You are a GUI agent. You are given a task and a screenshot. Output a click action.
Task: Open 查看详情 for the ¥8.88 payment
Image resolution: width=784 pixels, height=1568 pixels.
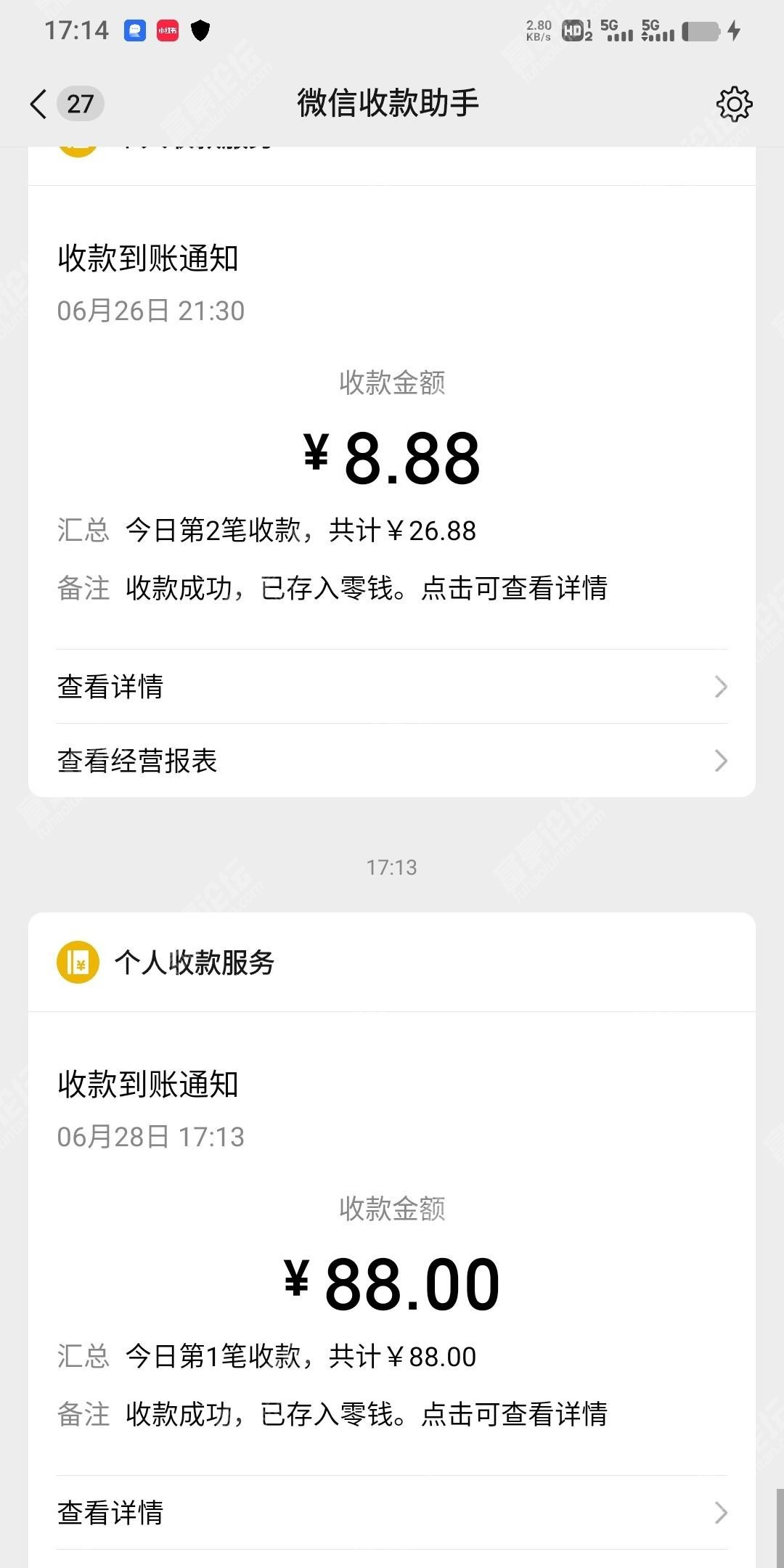tap(392, 687)
